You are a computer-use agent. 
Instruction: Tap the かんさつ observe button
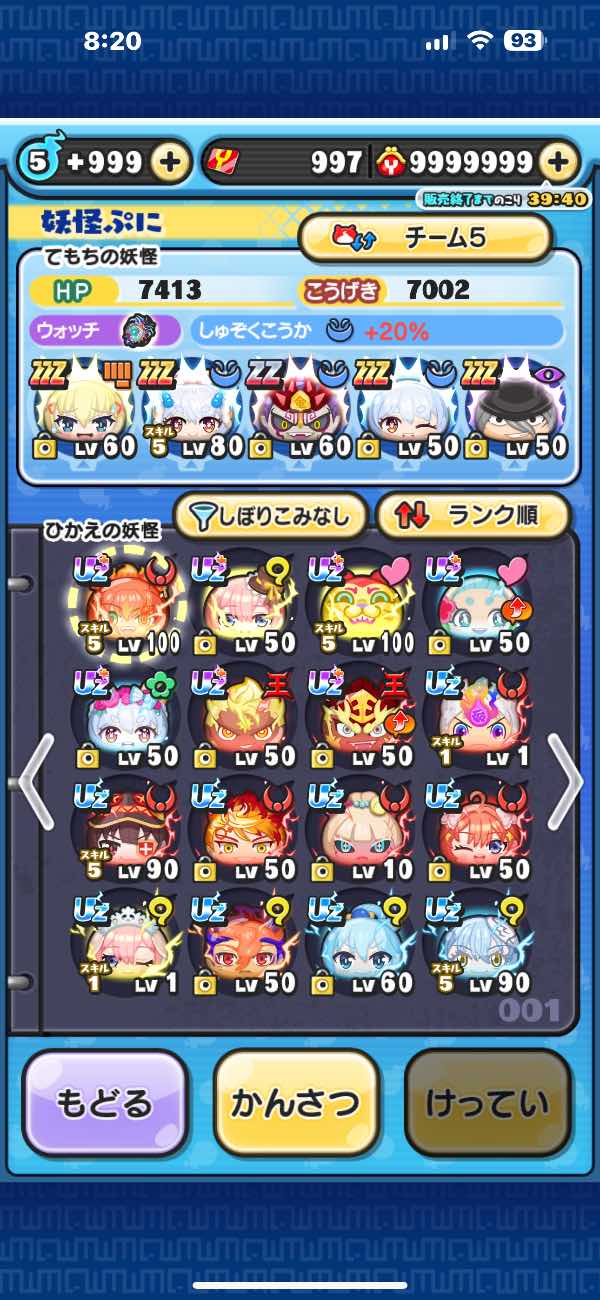(296, 1102)
